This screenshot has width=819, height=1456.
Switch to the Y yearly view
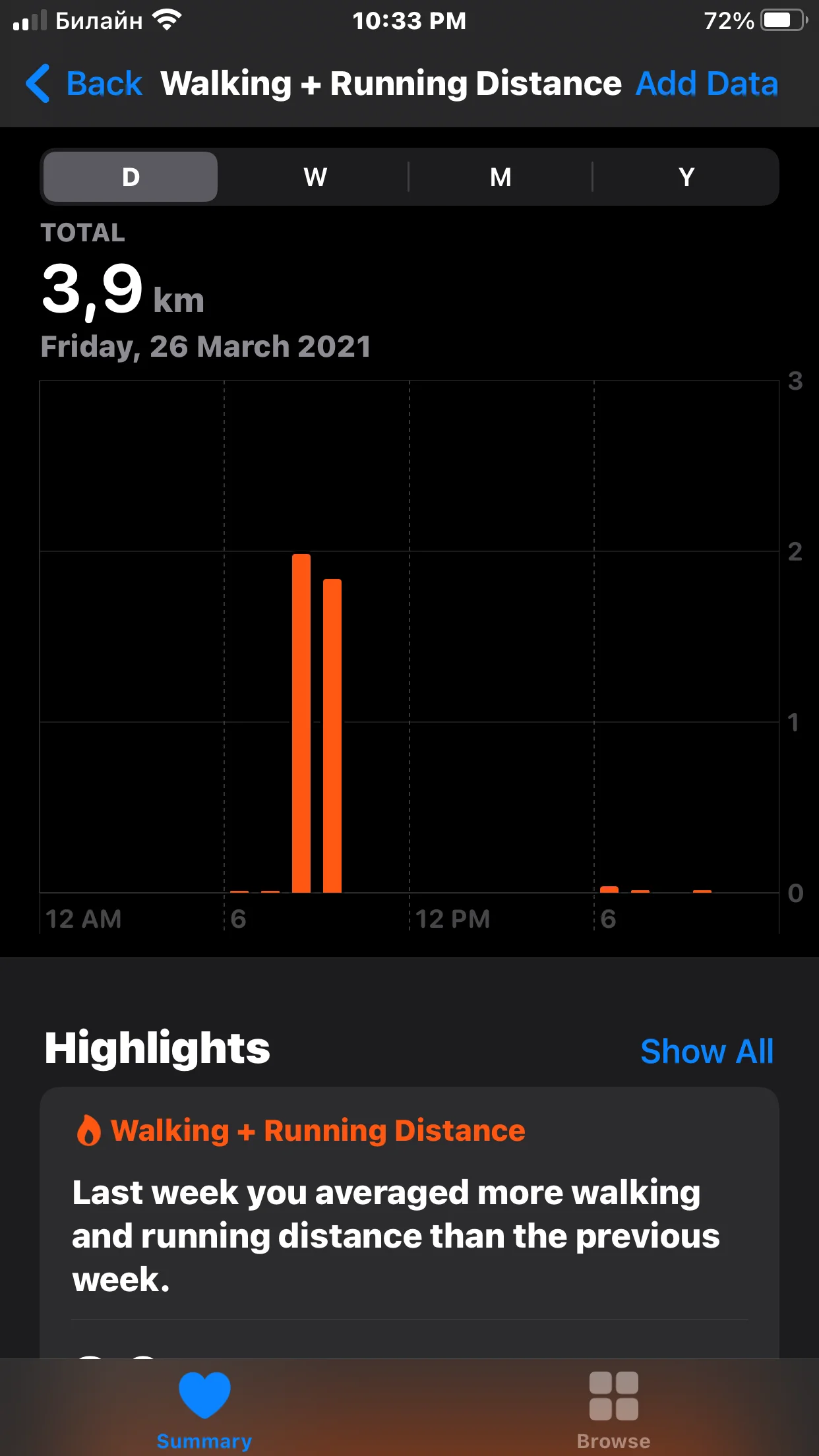coord(686,177)
